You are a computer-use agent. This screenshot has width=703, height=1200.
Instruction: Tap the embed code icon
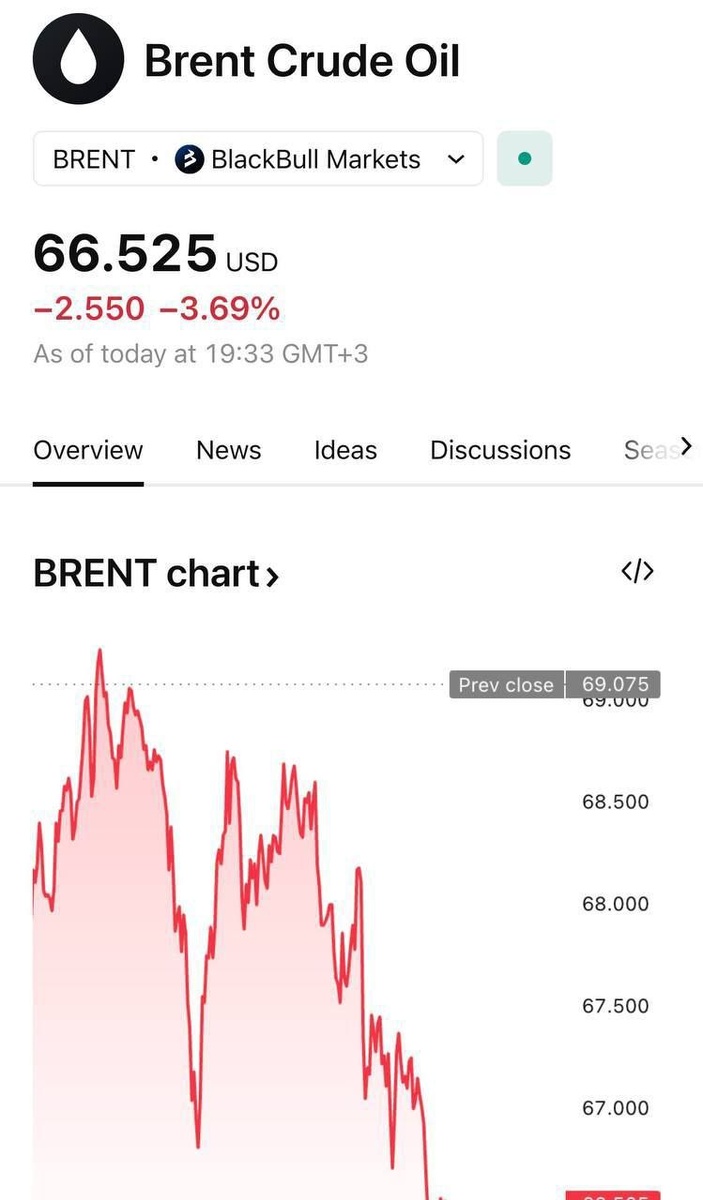click(x=637, y=571)
